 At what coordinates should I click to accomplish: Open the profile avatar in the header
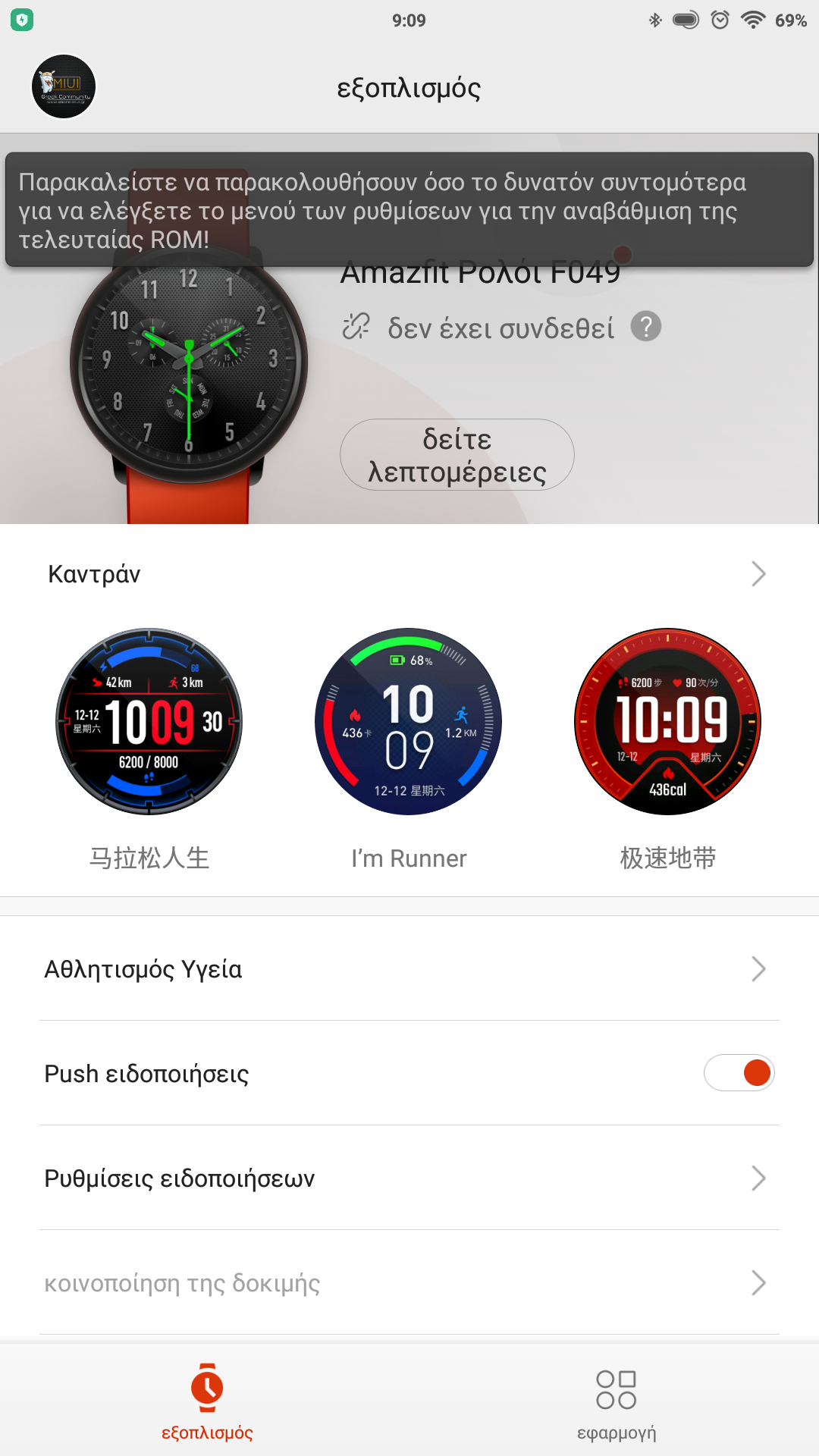pos(64,86)
